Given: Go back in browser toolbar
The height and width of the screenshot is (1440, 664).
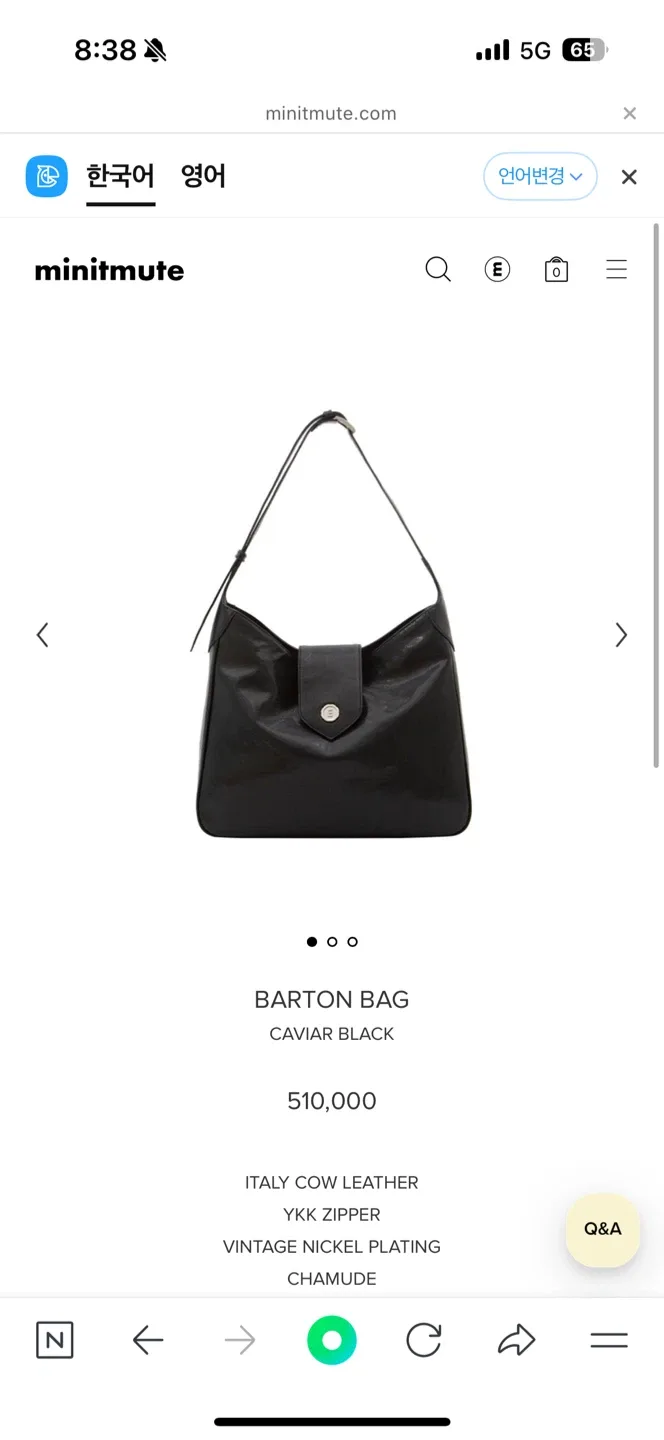Looking at the screenshot, I should (x=148, y=1340).
